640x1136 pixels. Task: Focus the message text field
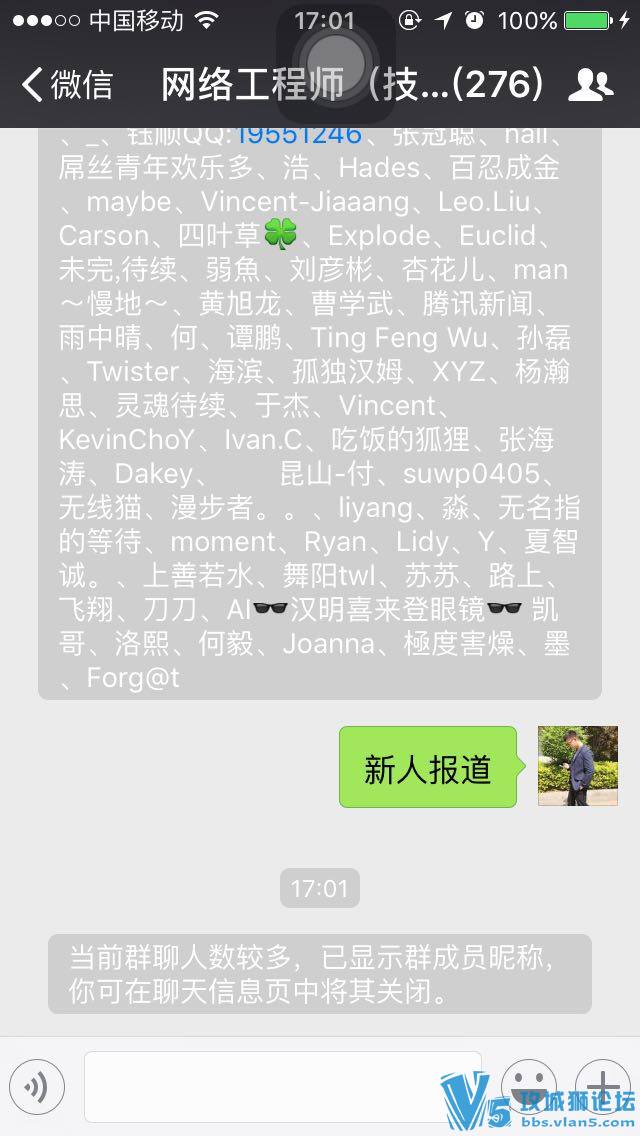[282, 1087]
